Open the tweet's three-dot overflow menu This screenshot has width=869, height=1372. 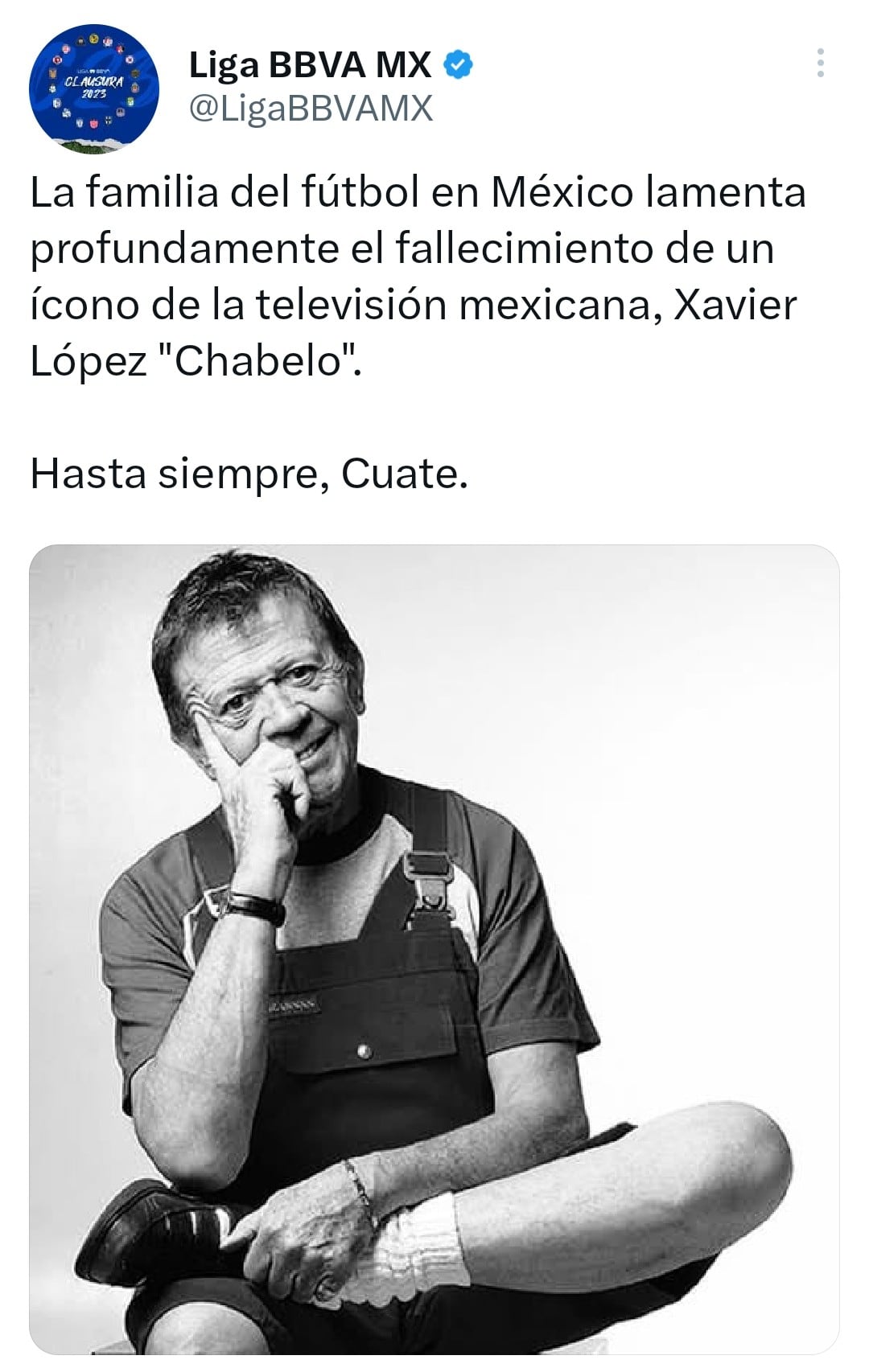coord(820,64)
